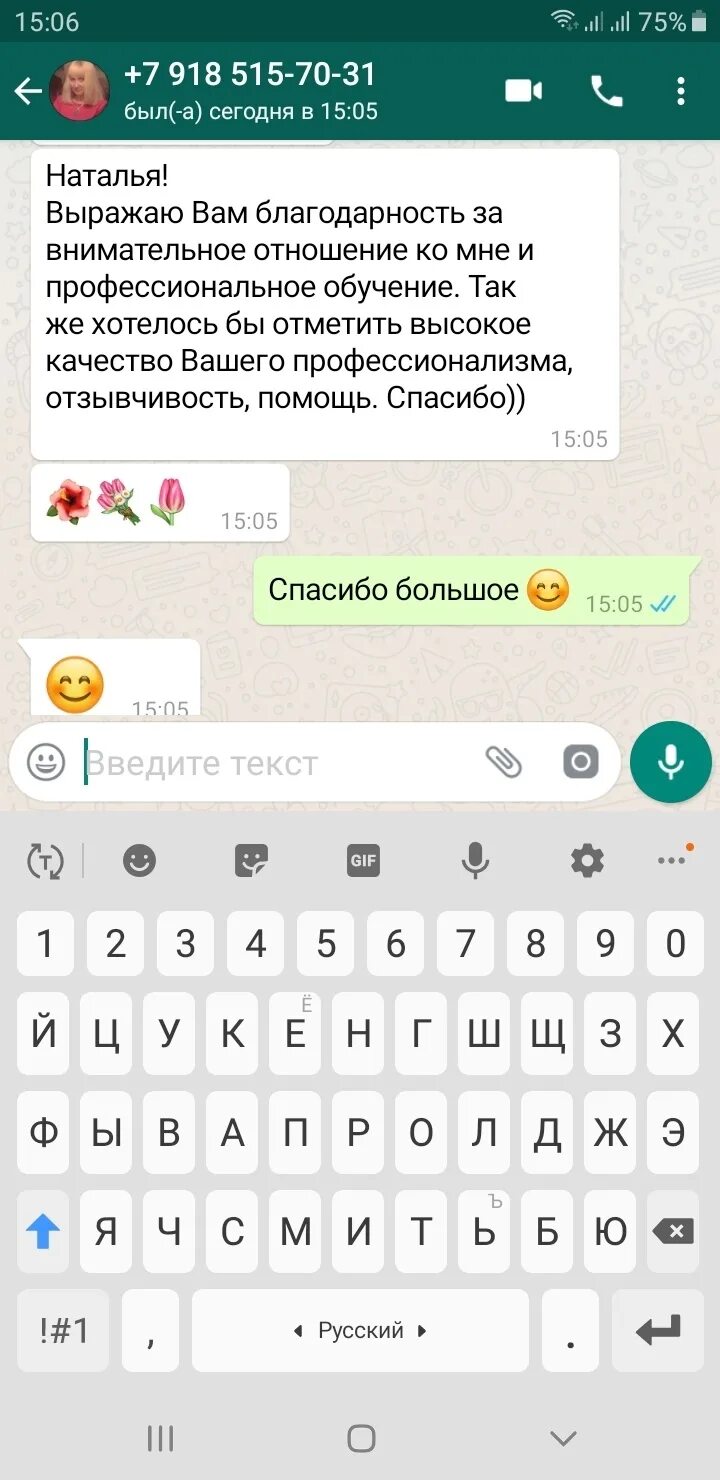The height and width of the screenshot is (1480, 720).
Task: Attach a file with the paperclip
Action: (503, 762)
